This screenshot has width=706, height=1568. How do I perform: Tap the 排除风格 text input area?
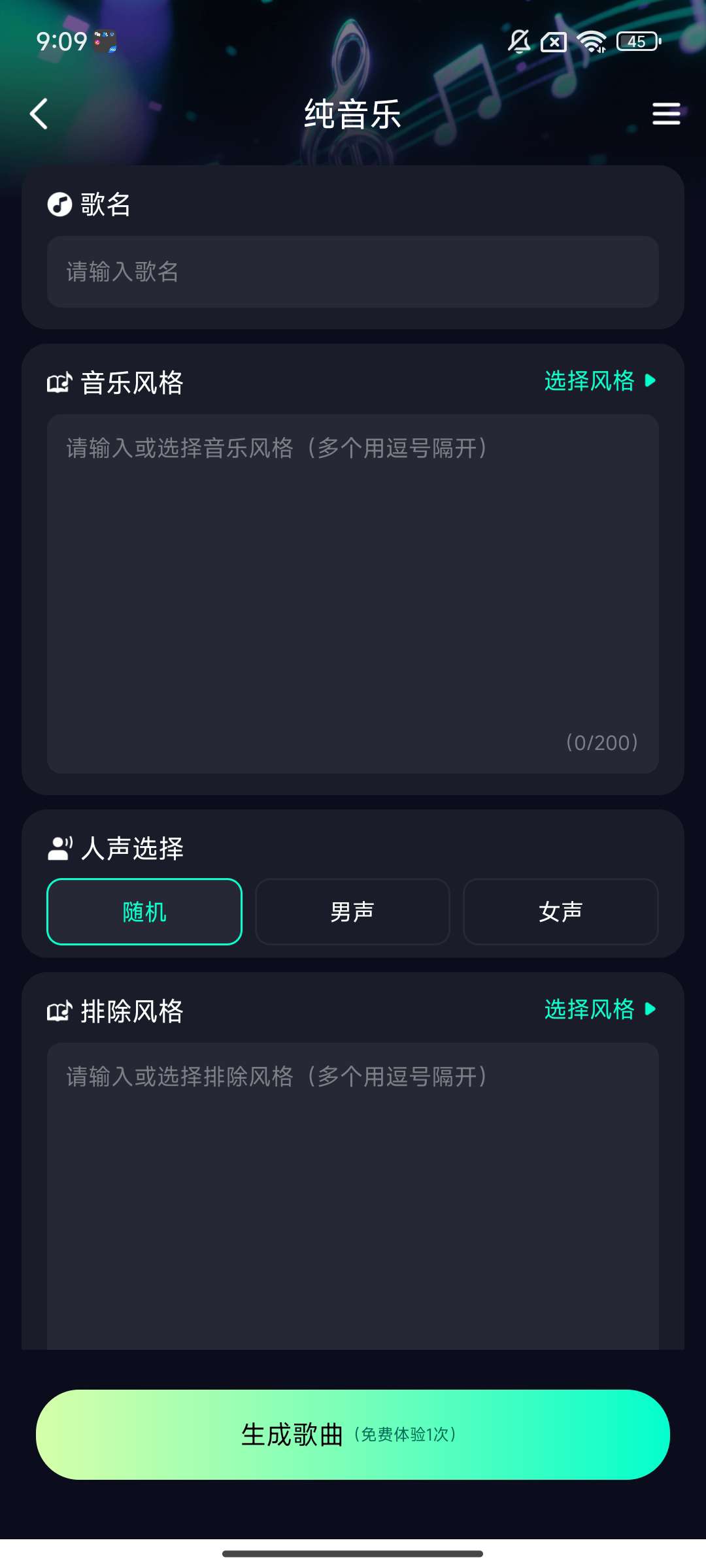352,1196
